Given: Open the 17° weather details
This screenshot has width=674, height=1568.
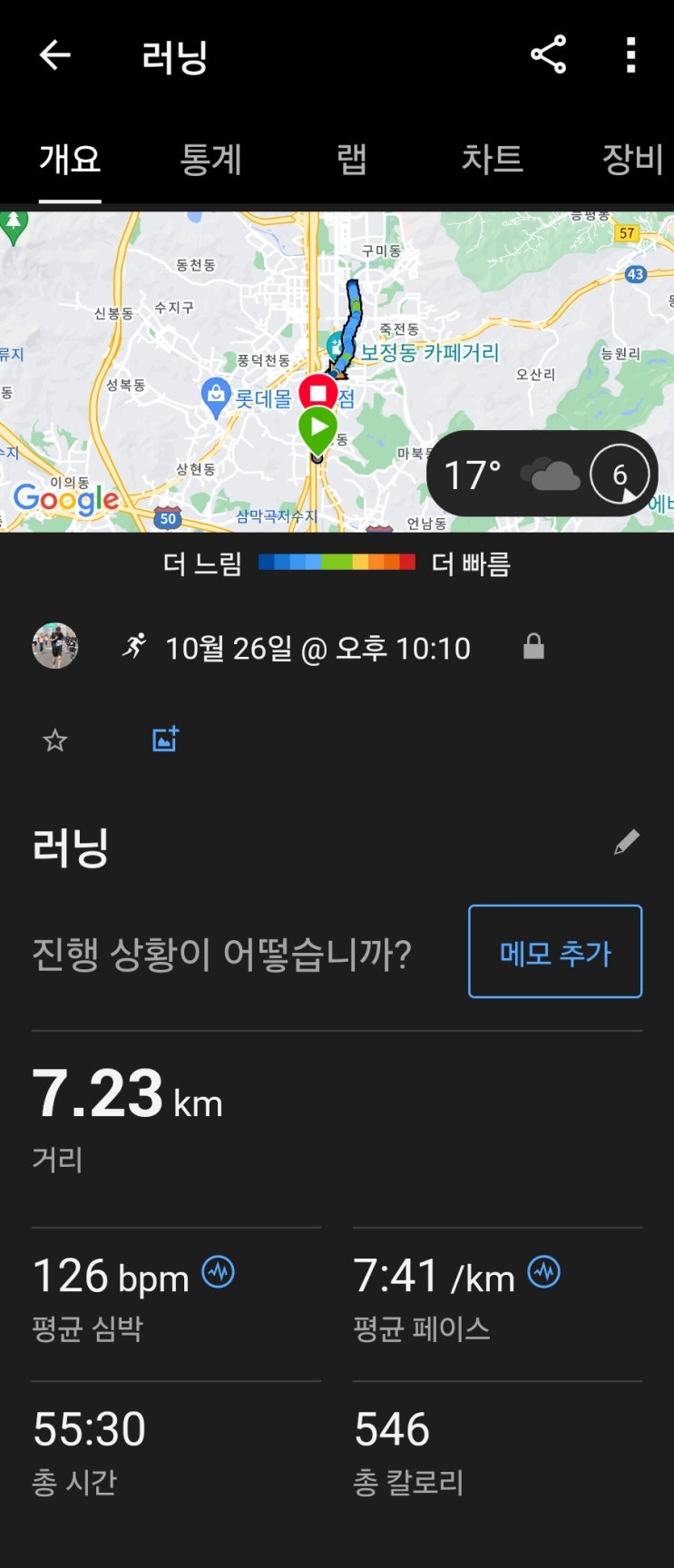Looking at the screenshot, I should pos(542,474).
